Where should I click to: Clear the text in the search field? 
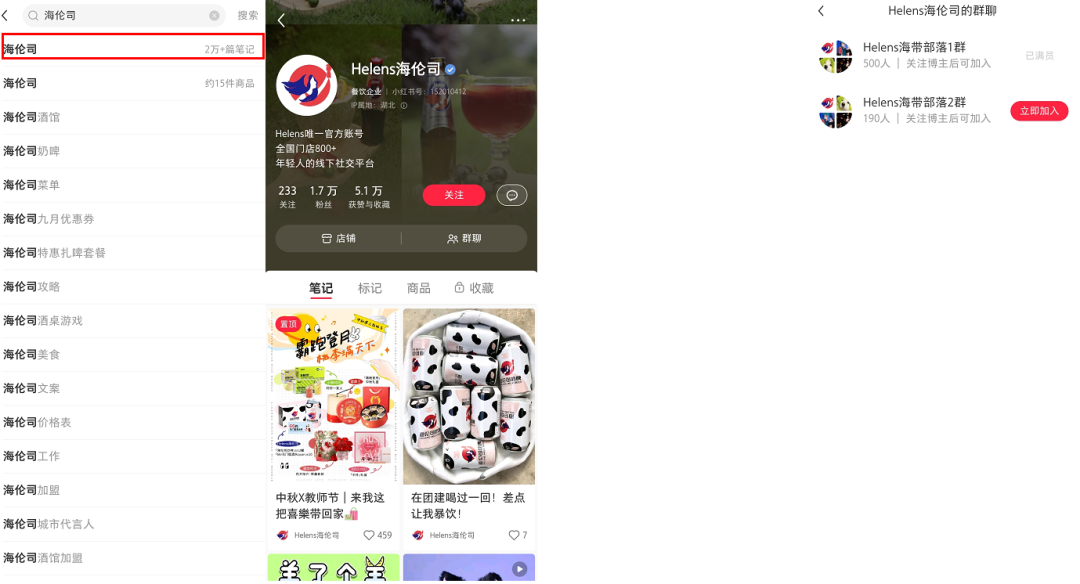(214, 16)
